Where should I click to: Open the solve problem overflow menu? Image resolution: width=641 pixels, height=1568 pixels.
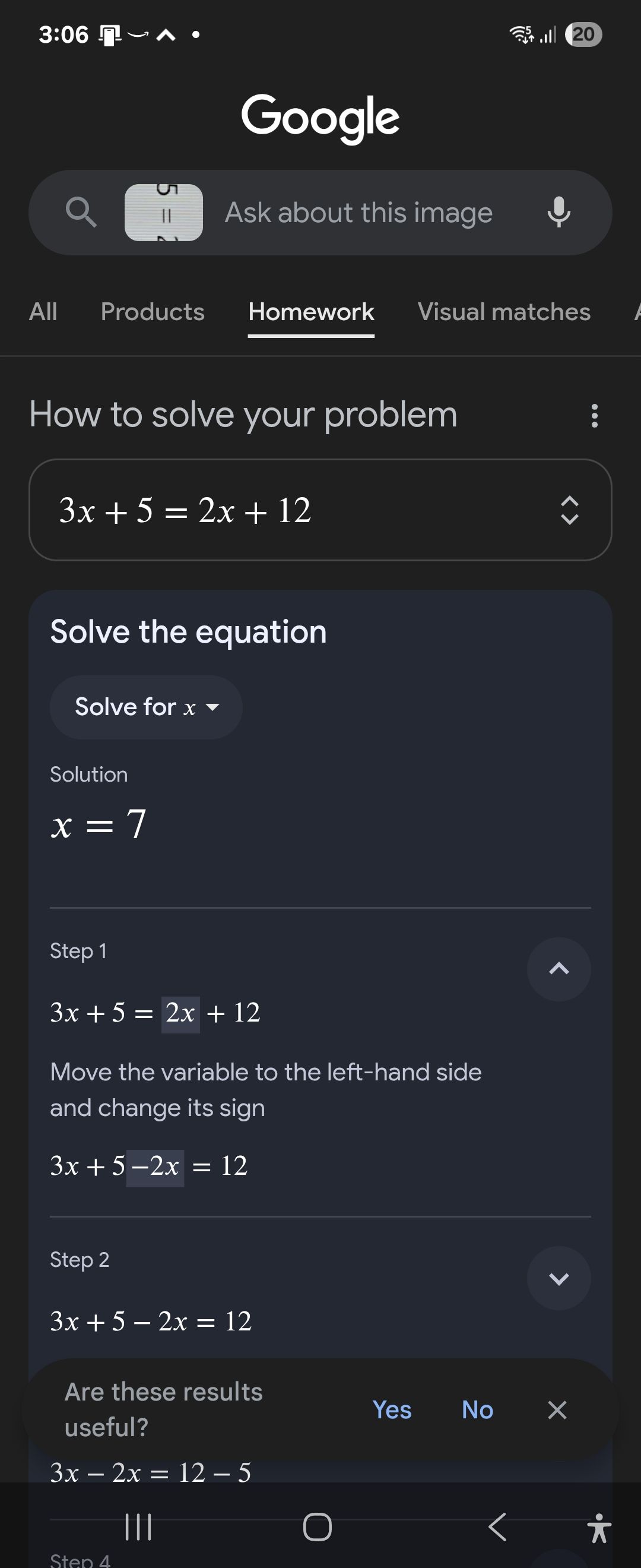pos(594,416)
